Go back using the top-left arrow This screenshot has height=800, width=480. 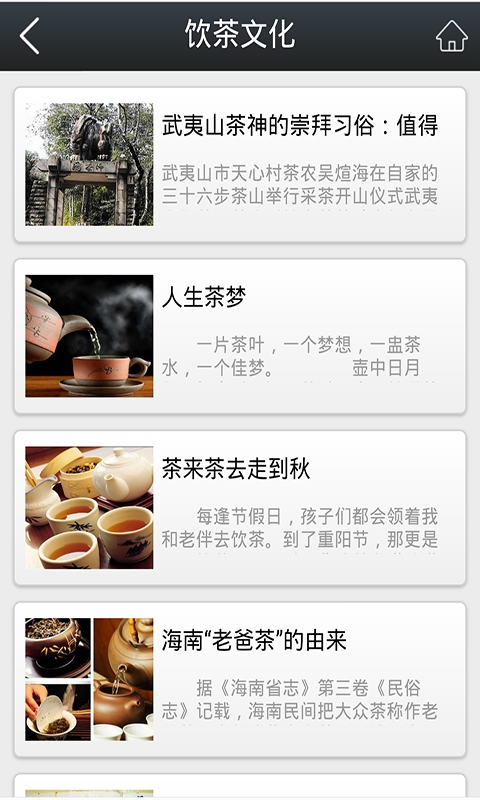[x=30, y=36]
